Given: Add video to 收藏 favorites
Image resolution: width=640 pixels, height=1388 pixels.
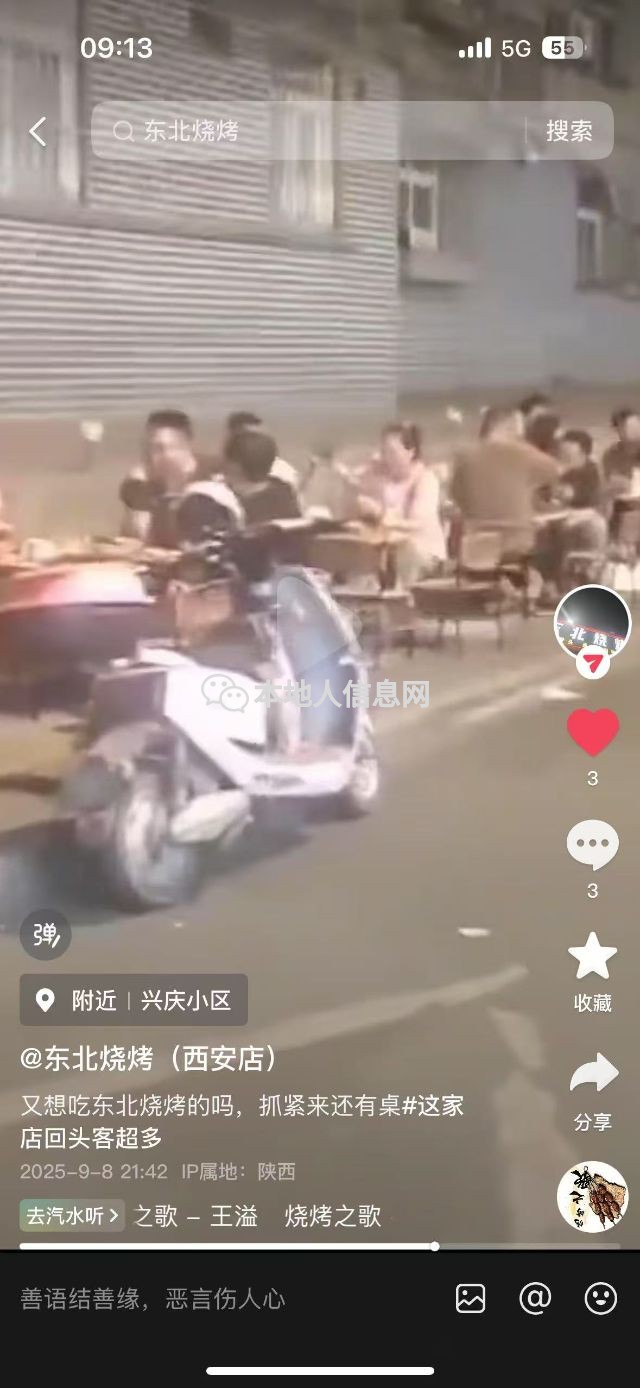Looking at the screenshot, I should 592,958.
